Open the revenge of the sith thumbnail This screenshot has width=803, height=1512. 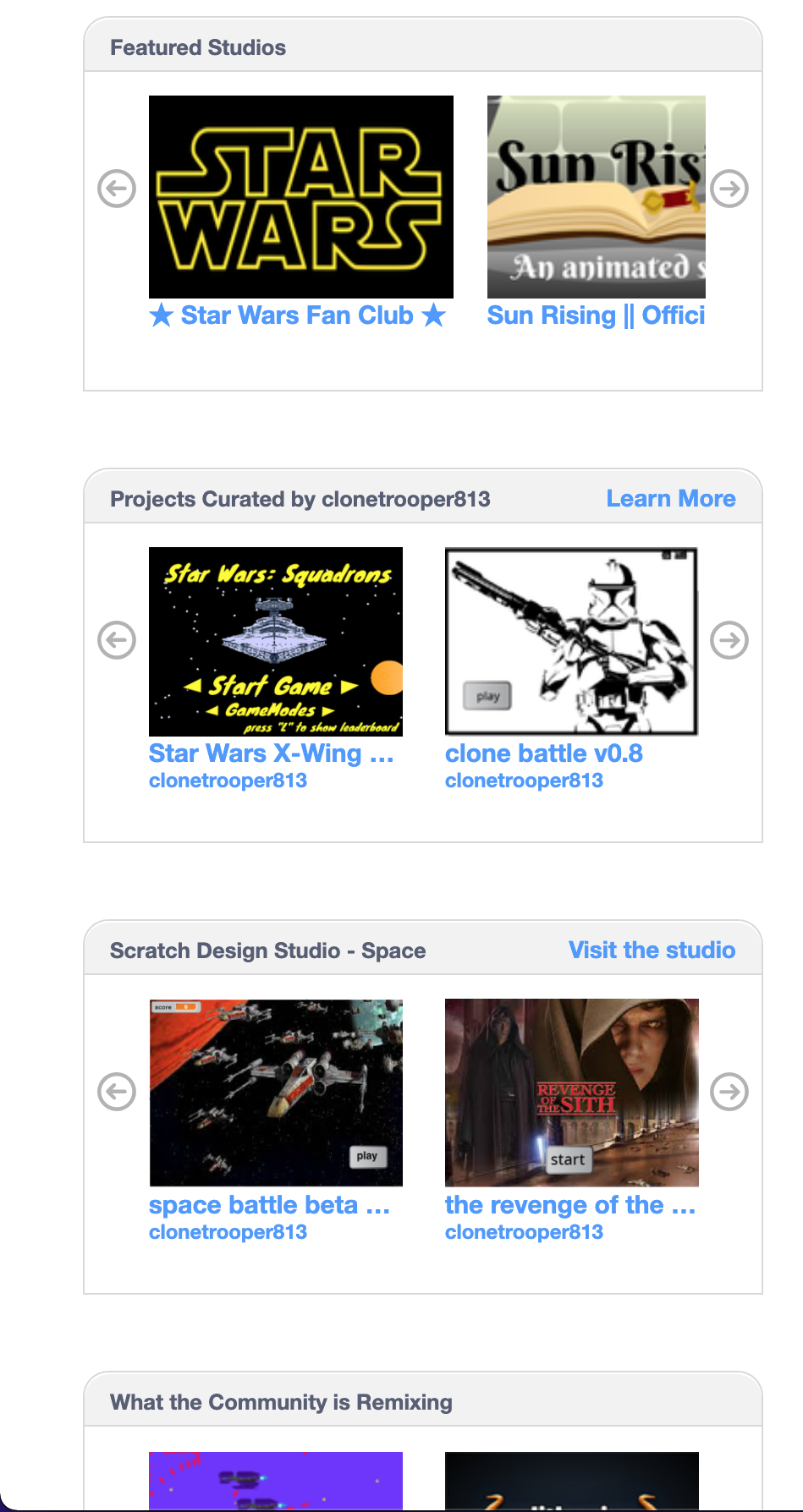coord(571,1093)
